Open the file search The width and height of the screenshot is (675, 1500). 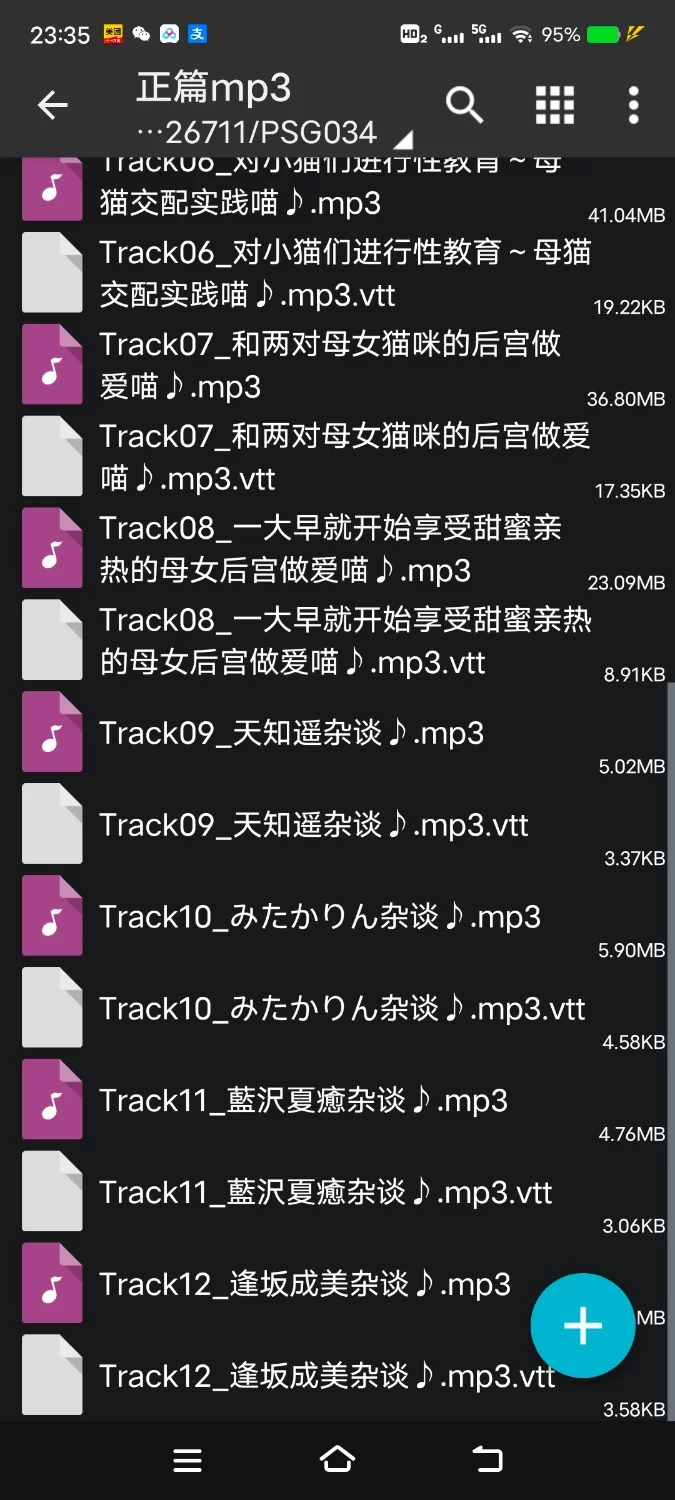coord(464,105)
